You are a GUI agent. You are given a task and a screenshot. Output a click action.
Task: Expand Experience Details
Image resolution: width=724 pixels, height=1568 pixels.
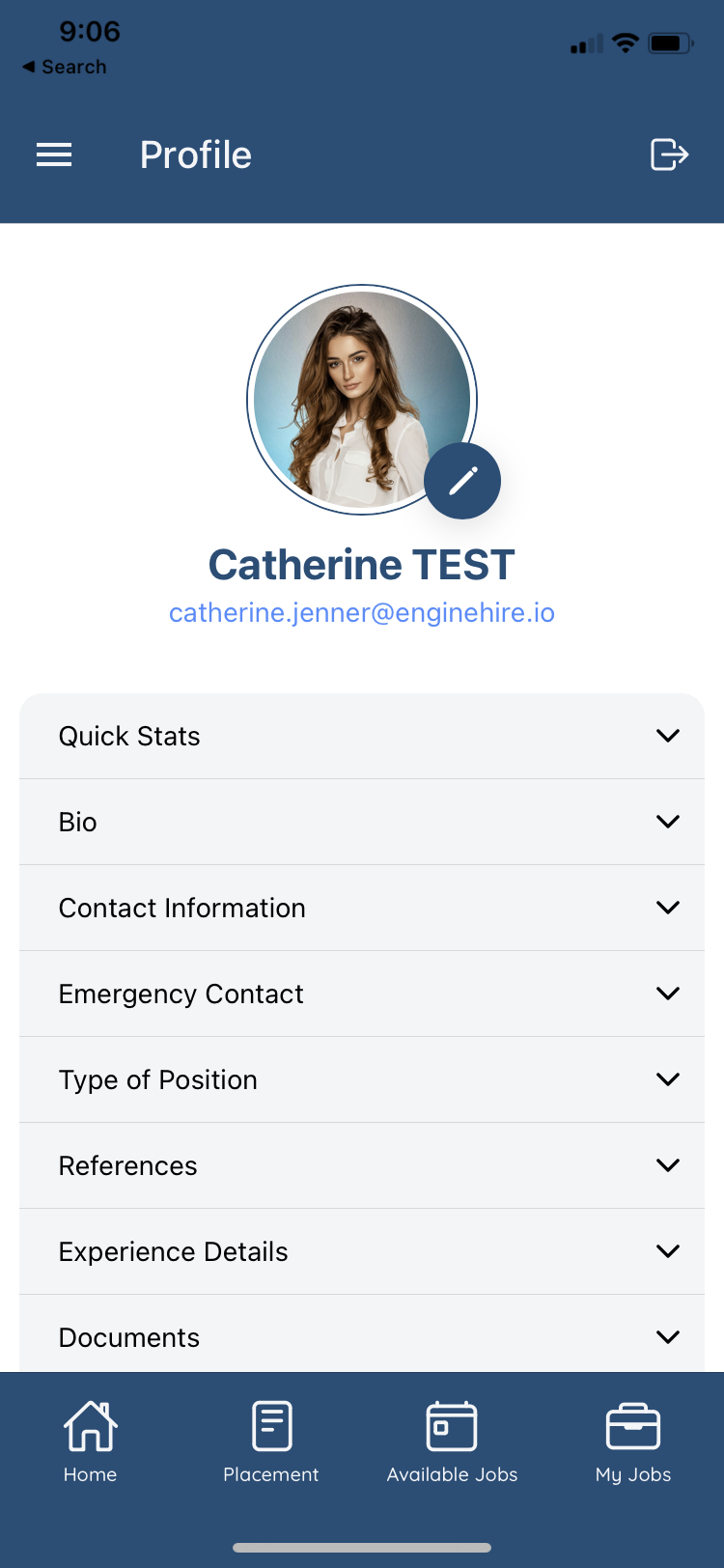362,1251
